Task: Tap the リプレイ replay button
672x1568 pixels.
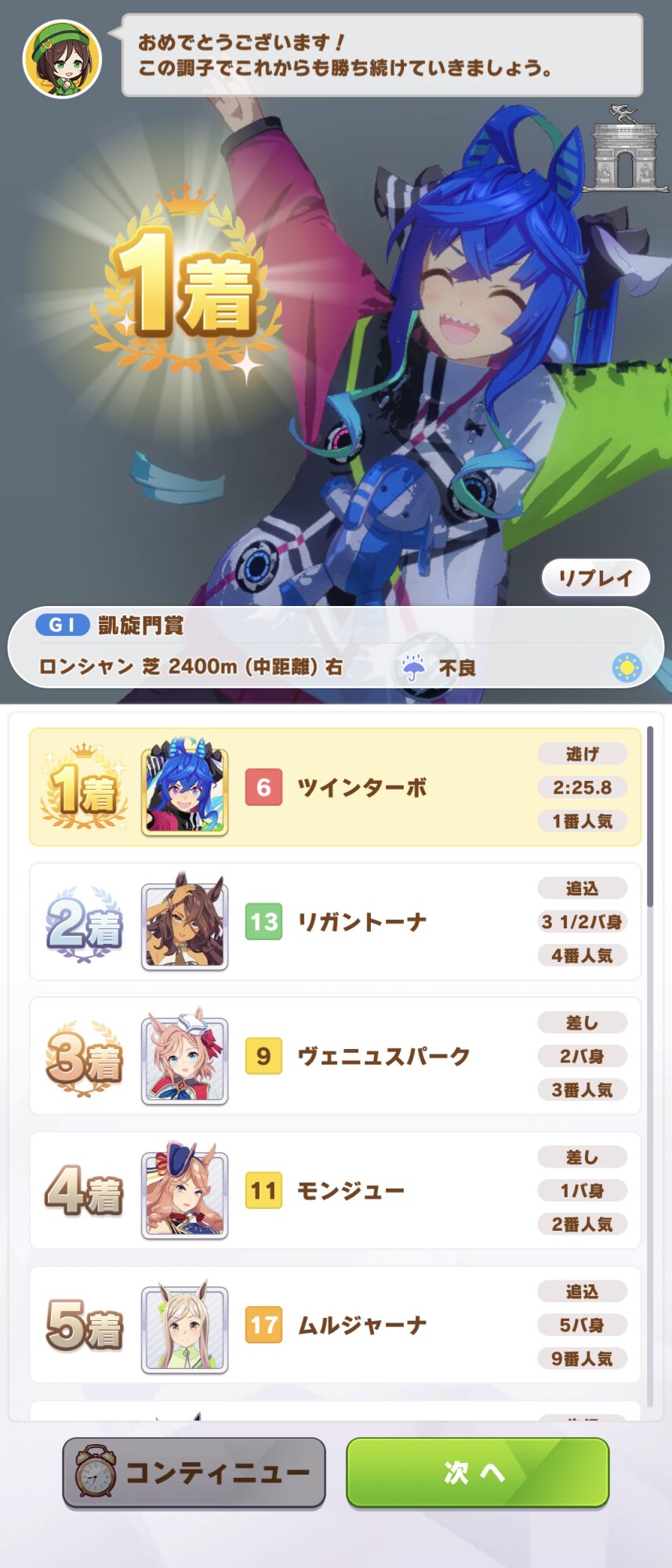Action: [595, 578]
